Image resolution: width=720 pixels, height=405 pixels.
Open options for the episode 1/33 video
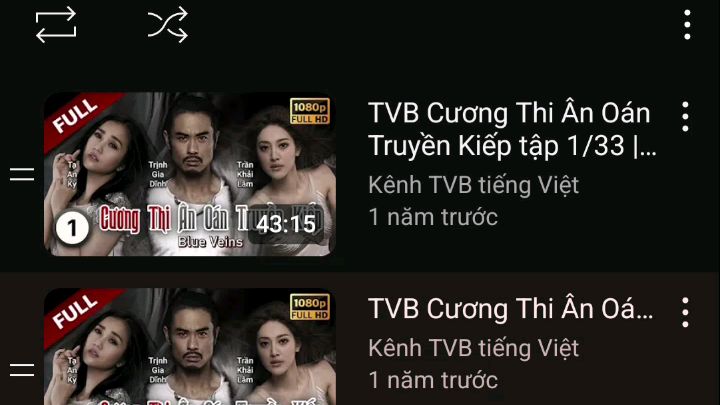pyautogui.click(x=685, y=116)
